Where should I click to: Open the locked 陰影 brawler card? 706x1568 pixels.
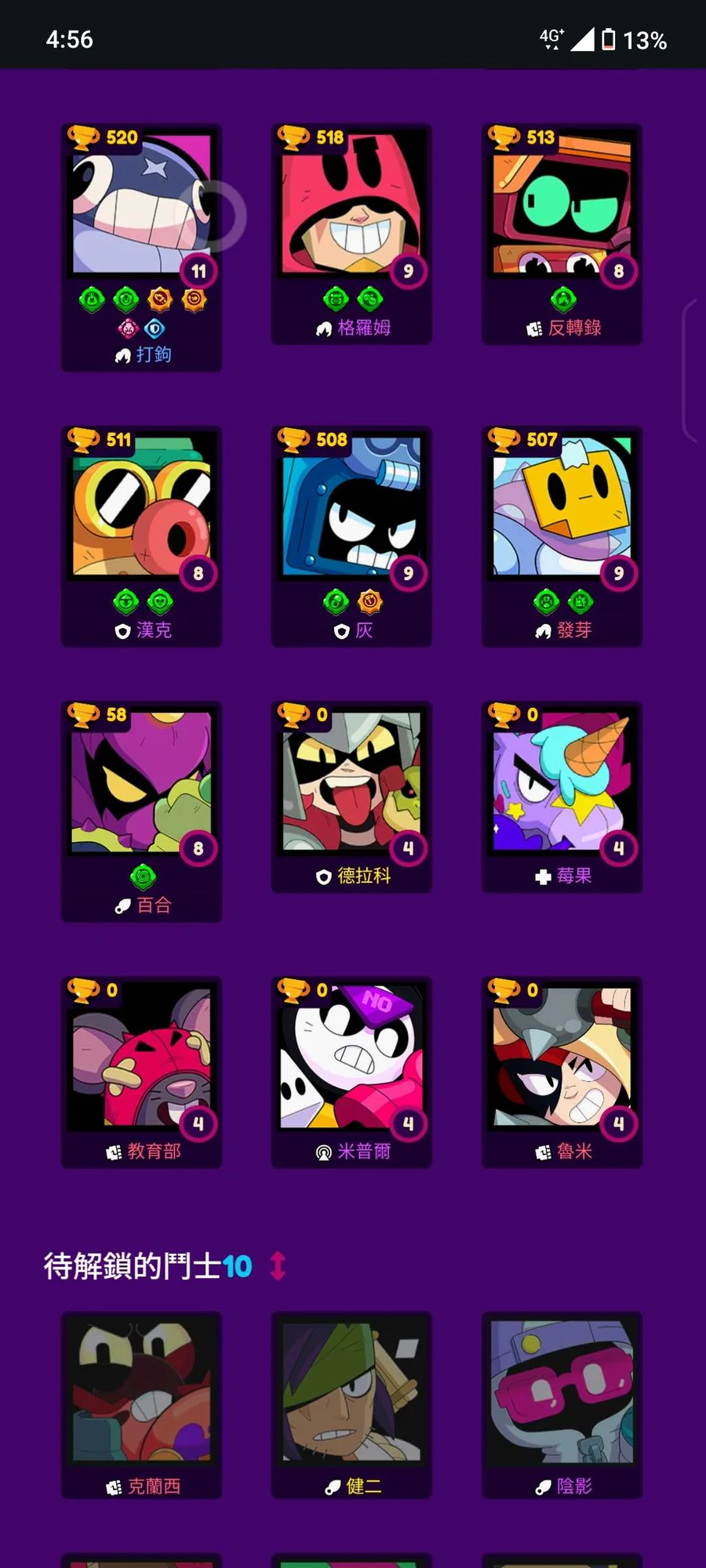tap(562, 1405)
